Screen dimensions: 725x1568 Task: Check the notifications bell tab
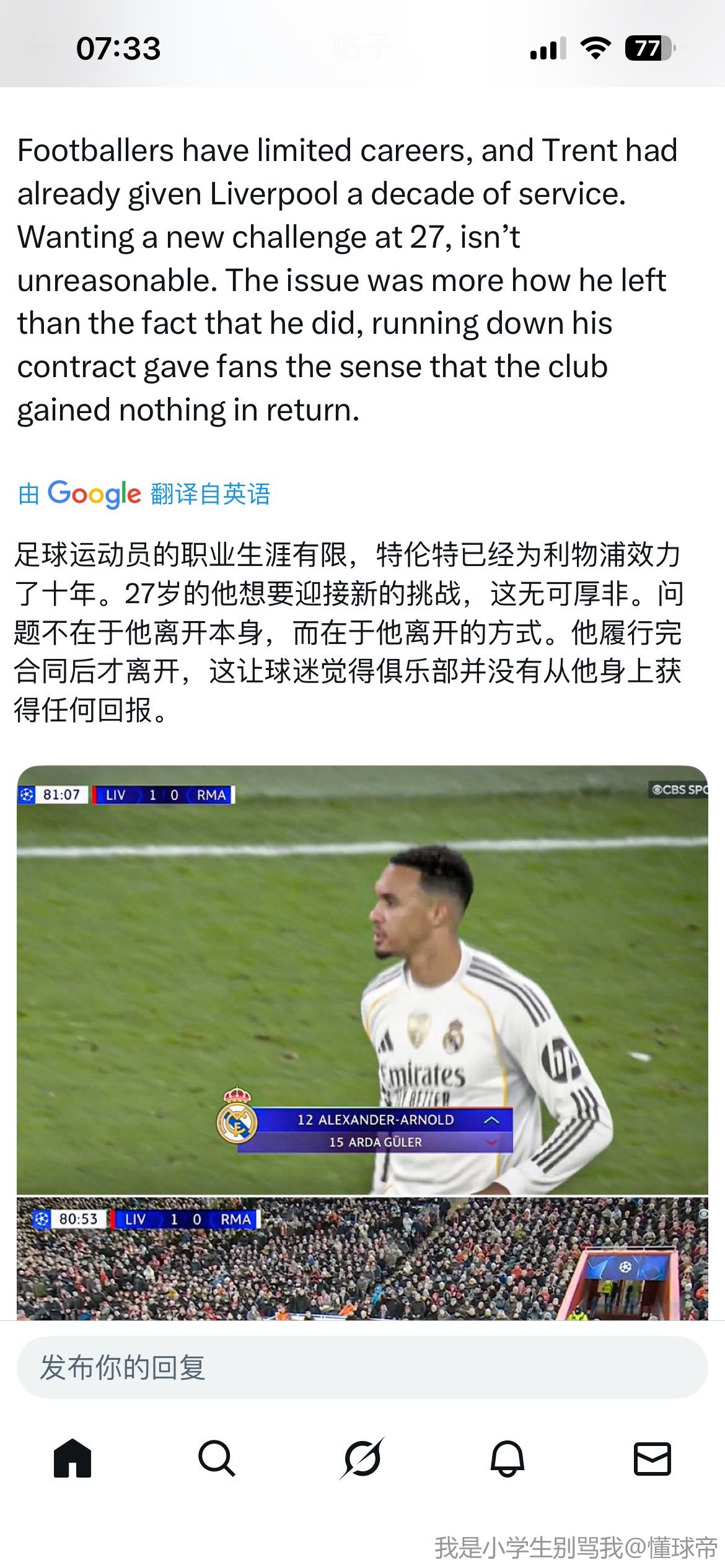(x=507, y=1459)
